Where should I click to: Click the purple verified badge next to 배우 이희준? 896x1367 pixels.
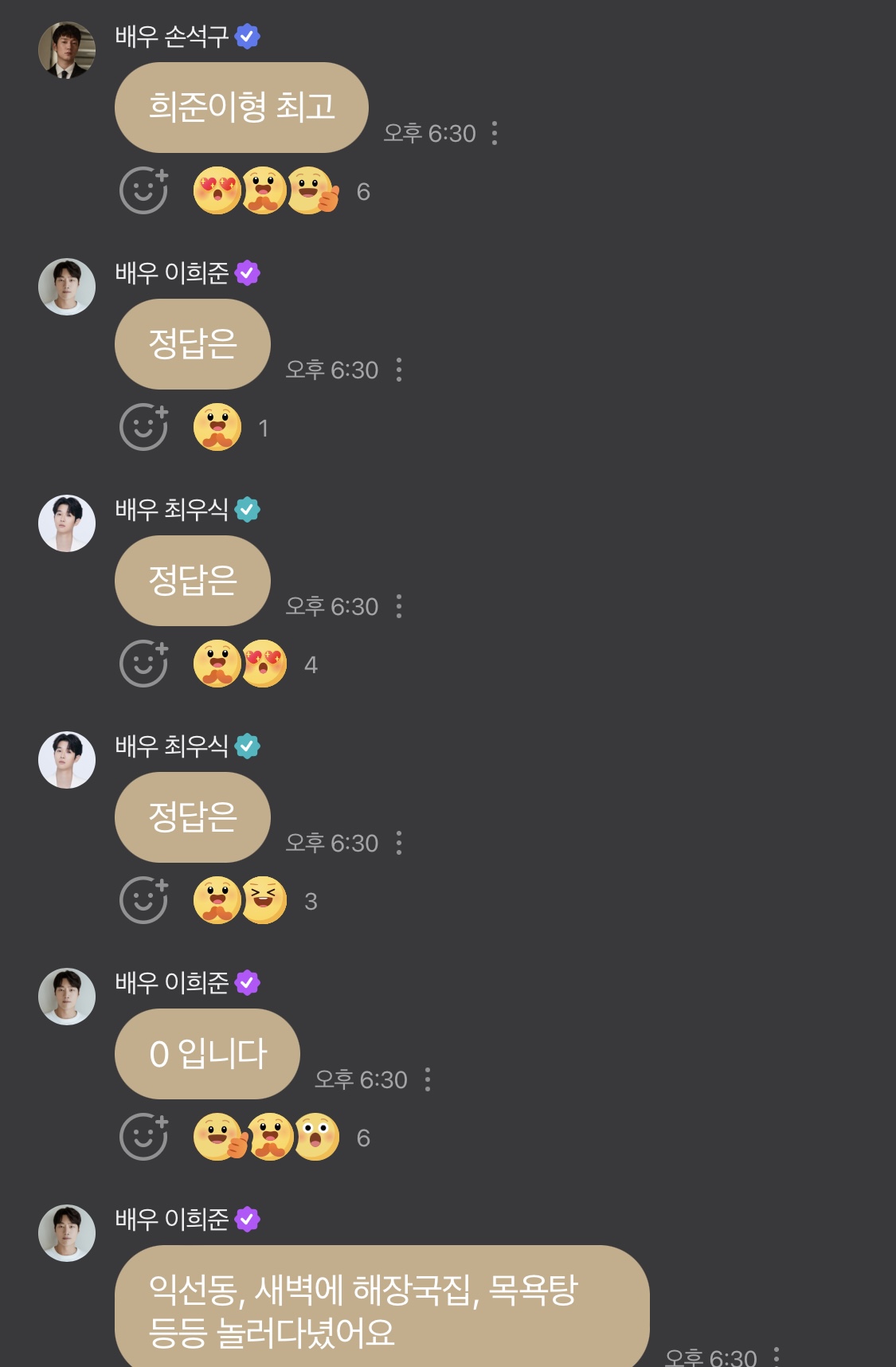coord(248,271)
